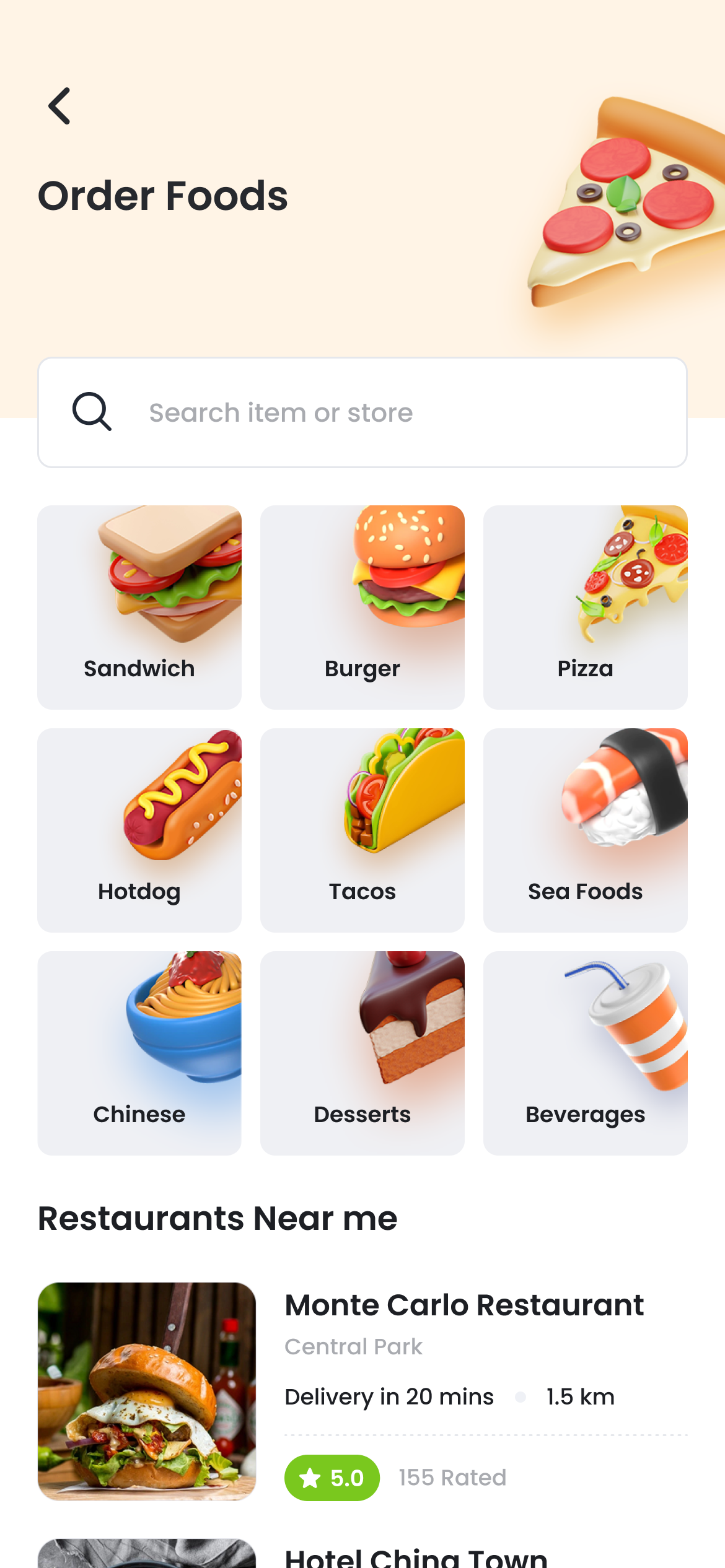
Task: Open the Chinese food category
Action: click(139, 1053)
